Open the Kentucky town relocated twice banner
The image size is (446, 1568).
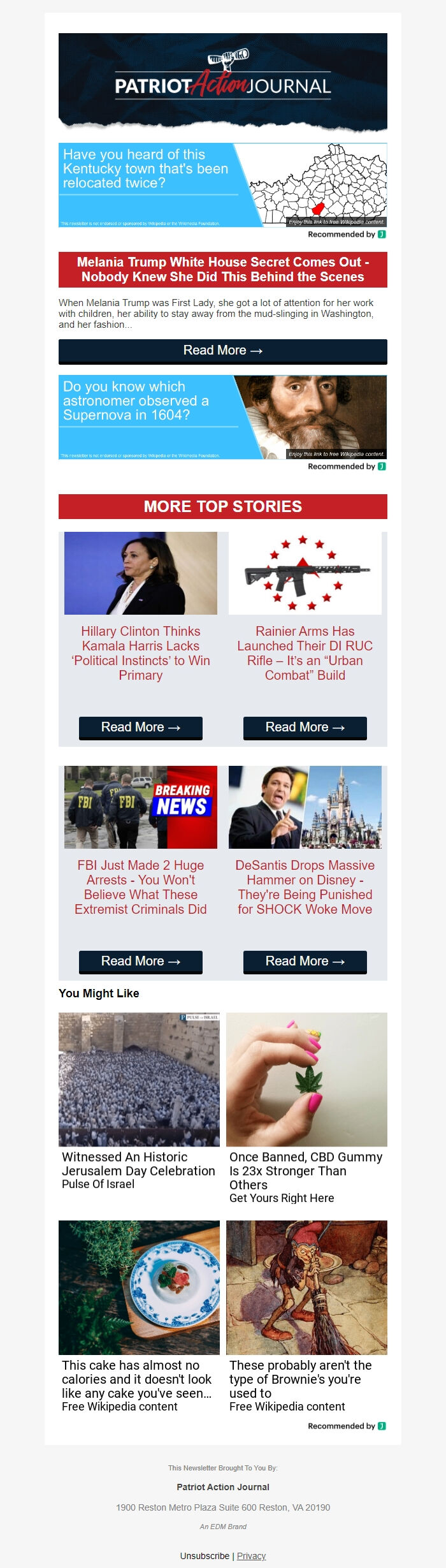(222, 184)
